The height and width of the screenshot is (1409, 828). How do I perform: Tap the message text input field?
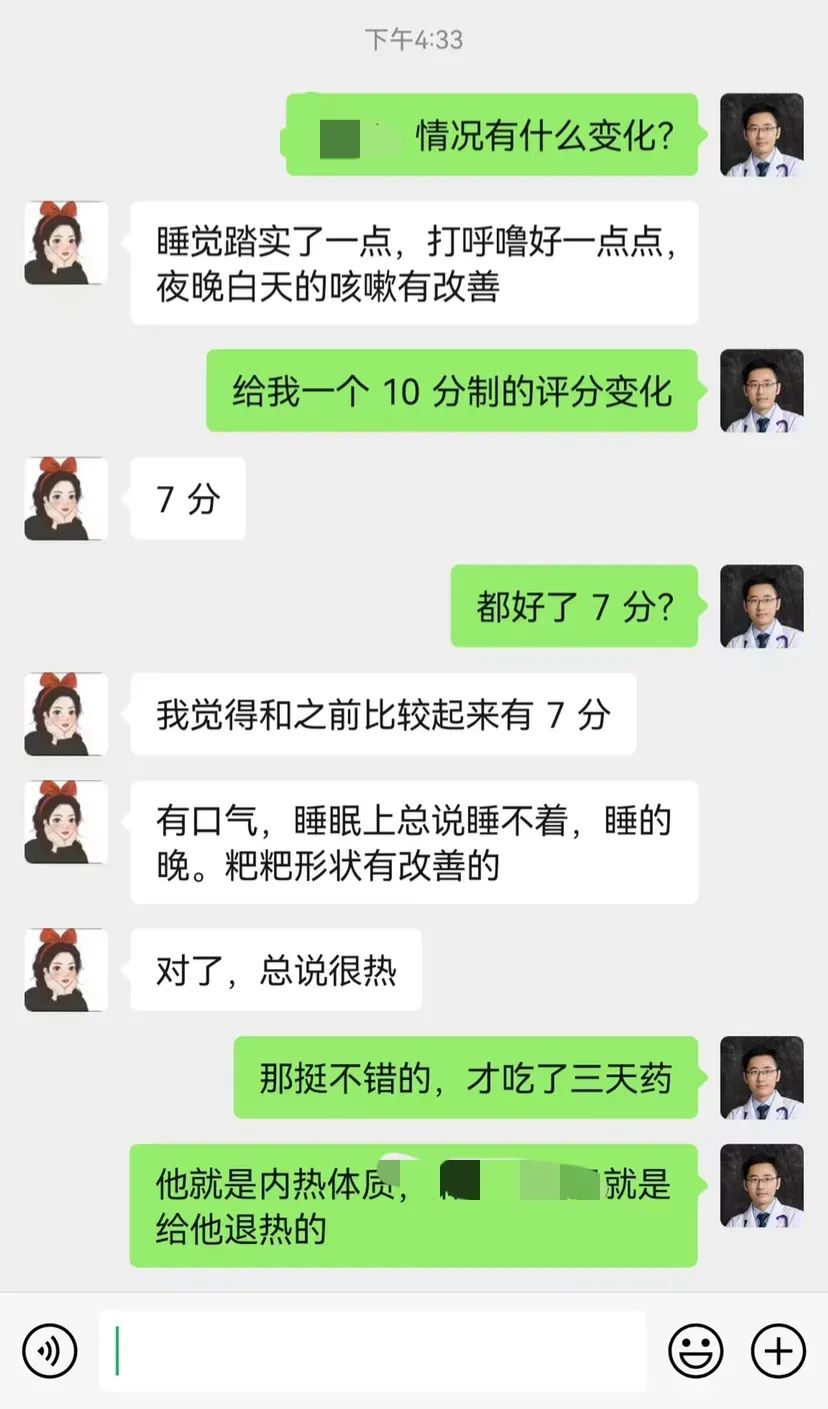372,1351
